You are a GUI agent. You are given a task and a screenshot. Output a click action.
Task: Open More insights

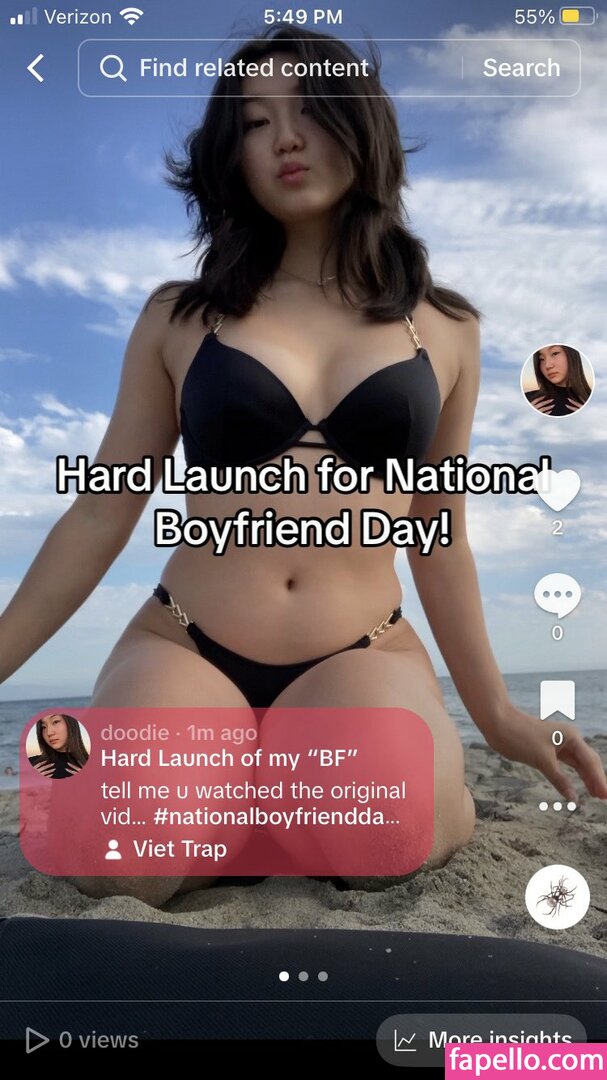click(486, 1040)
